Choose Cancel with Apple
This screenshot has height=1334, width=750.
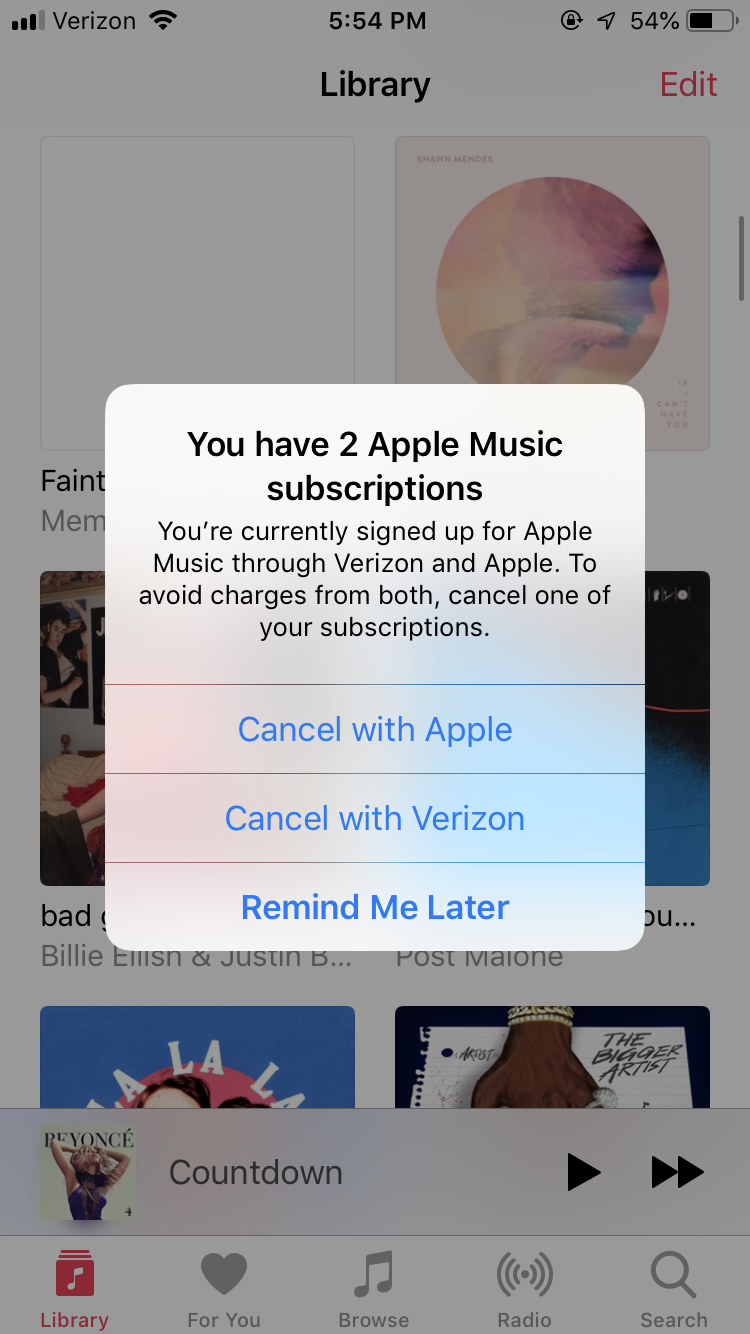coord(375,729)
